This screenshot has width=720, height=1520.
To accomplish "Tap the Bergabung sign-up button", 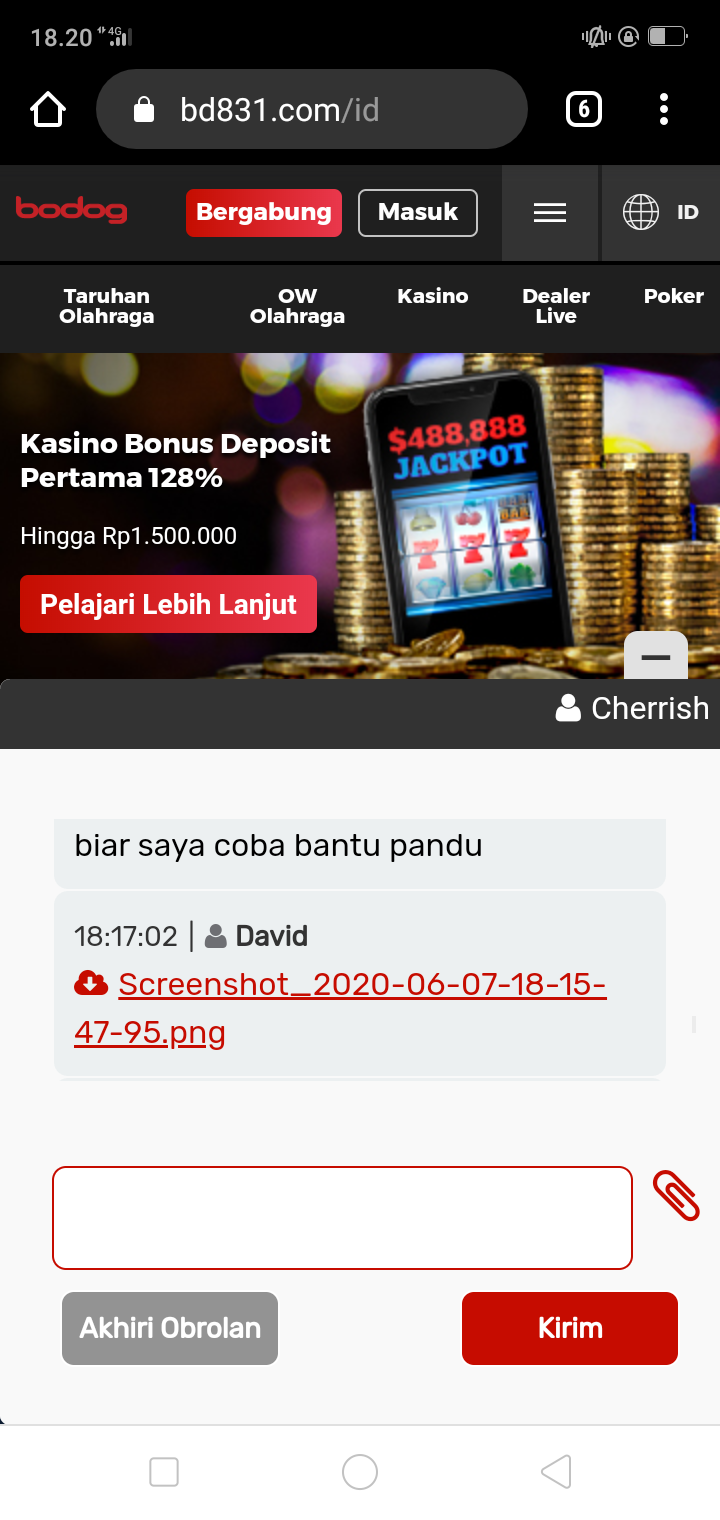I will (x=264, y=212).
